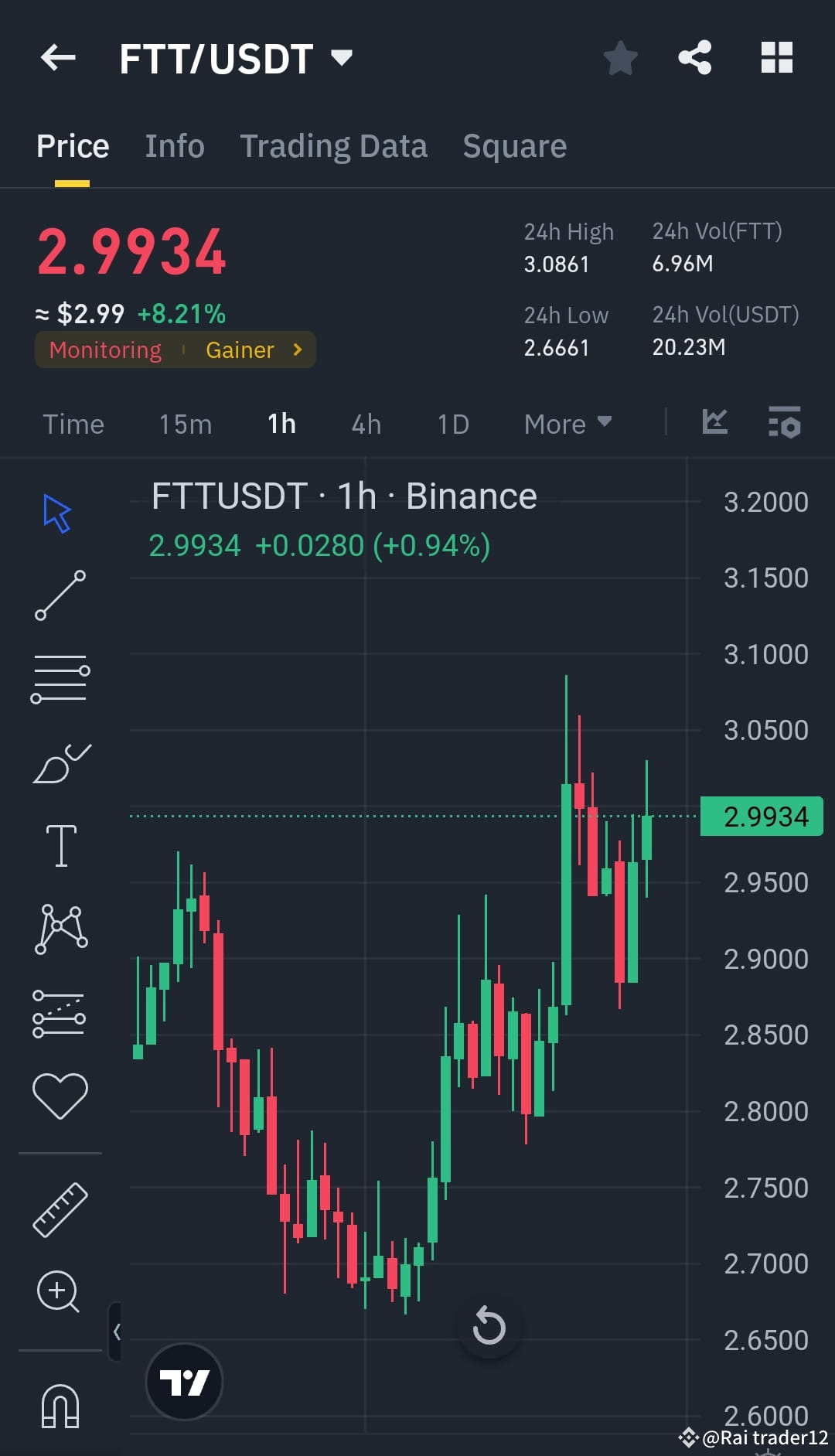Tap the Gainer label link
Image resolution: width=835 pixels, height=1456 pixels.
click(x=240, y=350)
